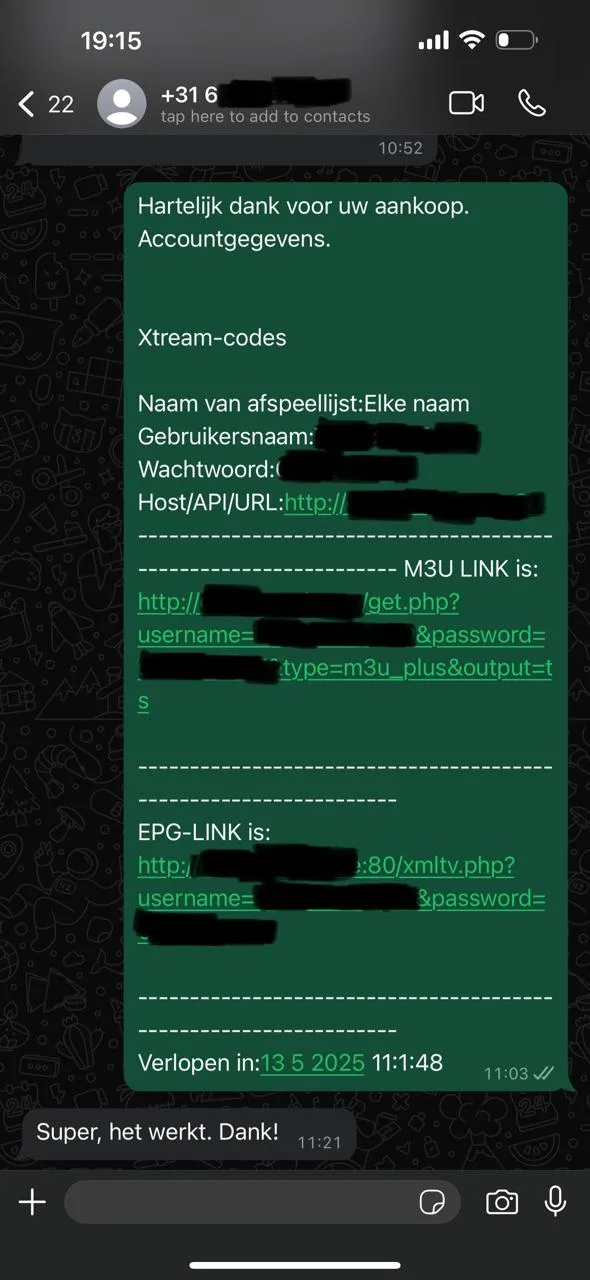
Task: Record a voice message
Action: pos(556,1202)
